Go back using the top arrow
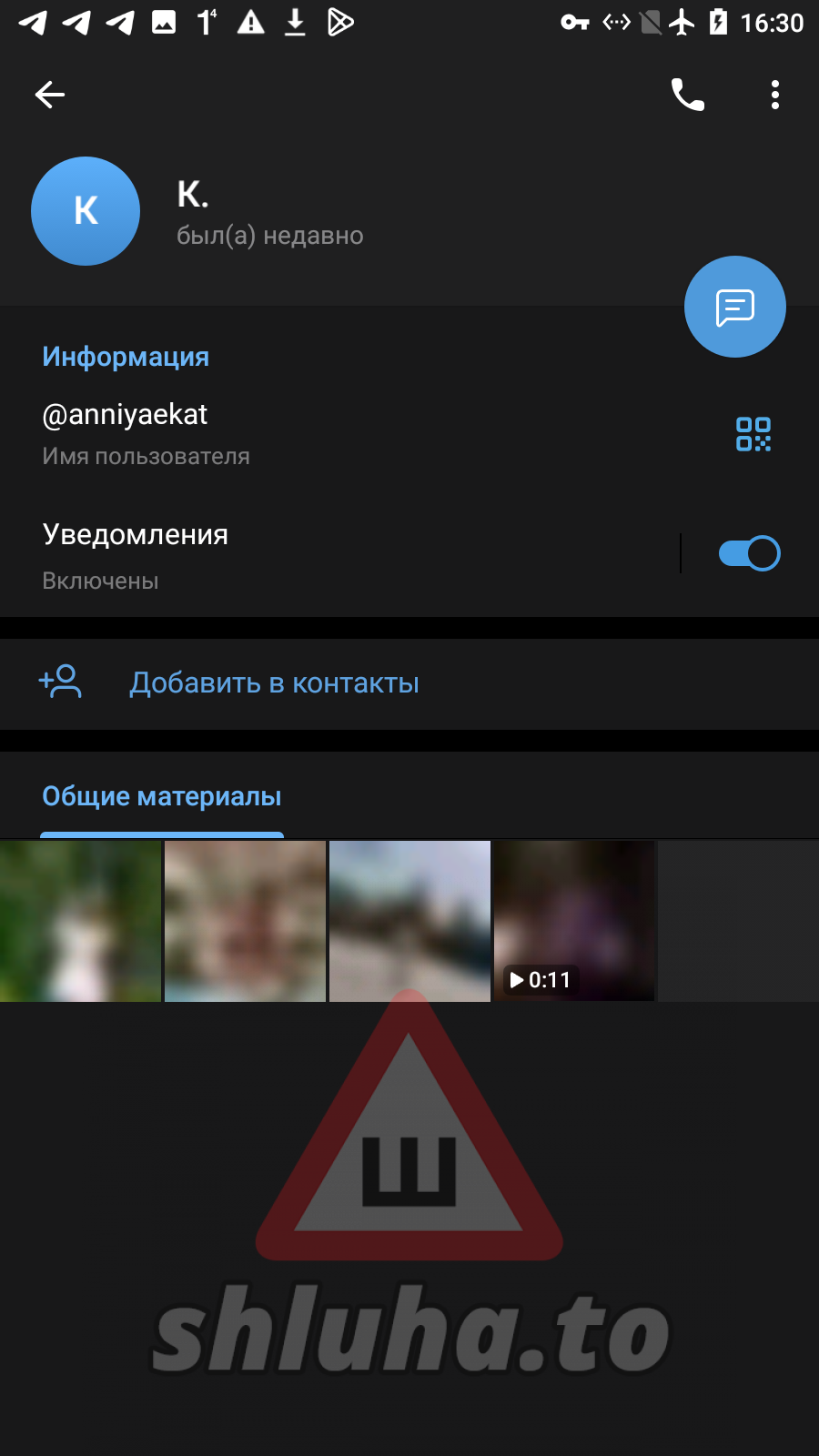The image size is (819, 1456). coord(50,95)
